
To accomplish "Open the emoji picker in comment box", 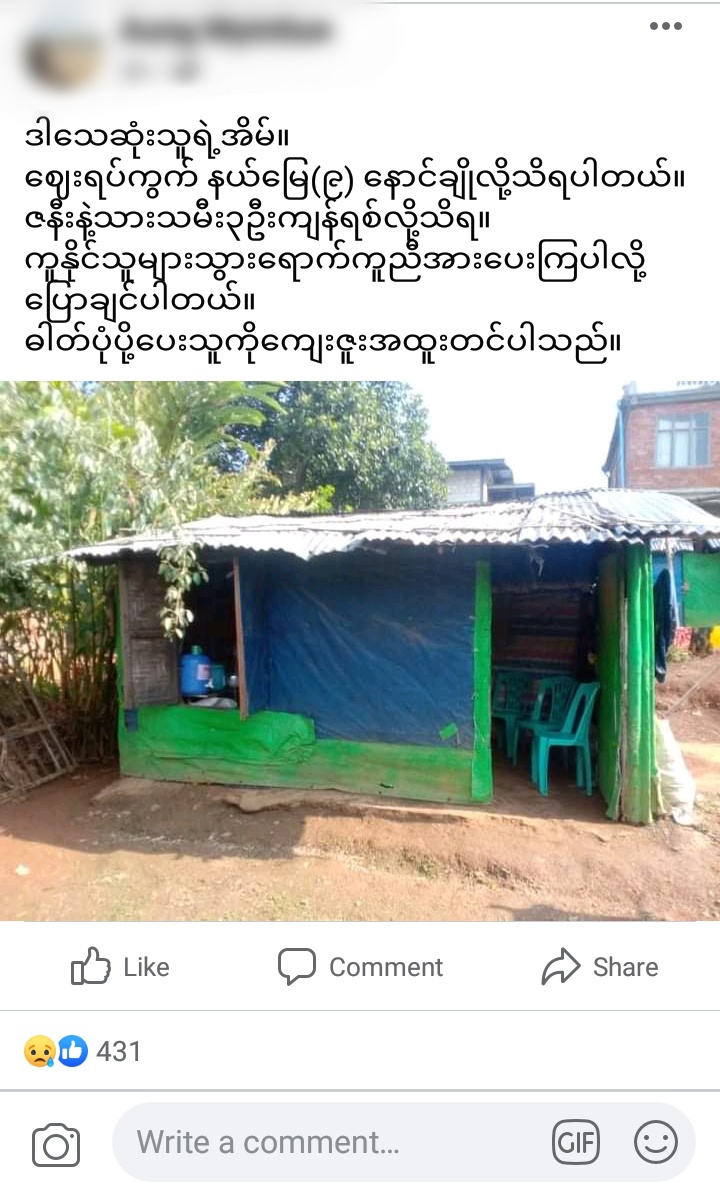I will pyautogui.click(x=655, y=1142).
